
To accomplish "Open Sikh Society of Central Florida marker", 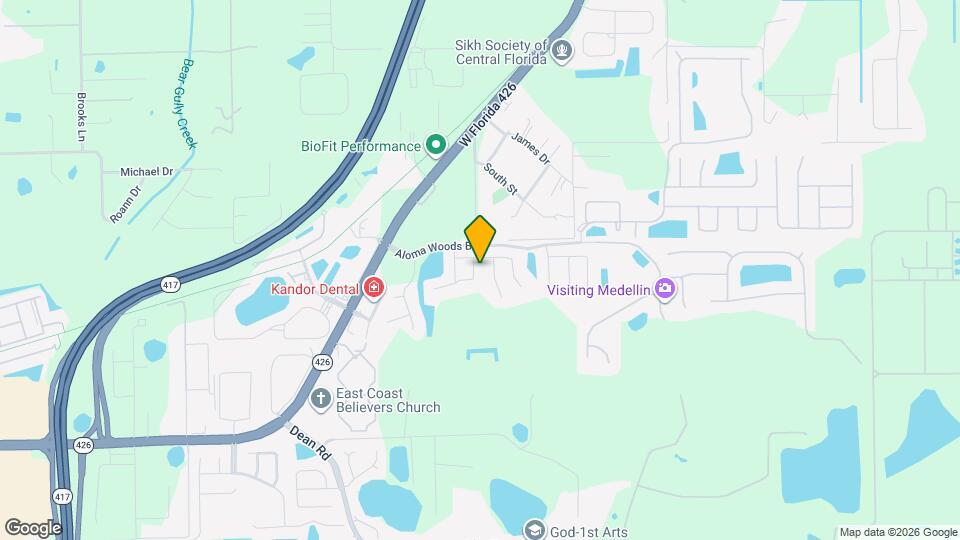I will (562, 49).
